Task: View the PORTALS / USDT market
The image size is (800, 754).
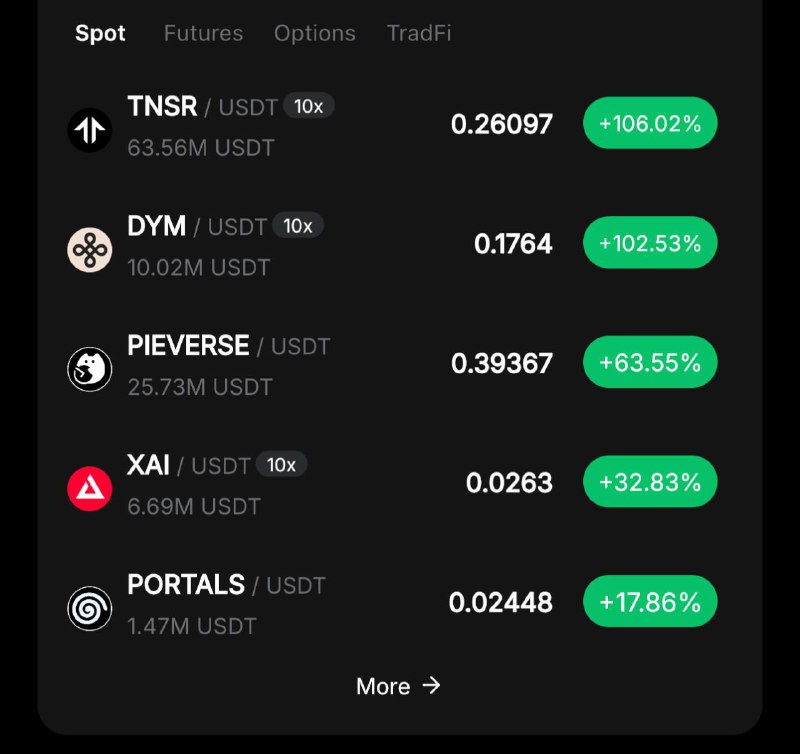Action: (392, 604)
